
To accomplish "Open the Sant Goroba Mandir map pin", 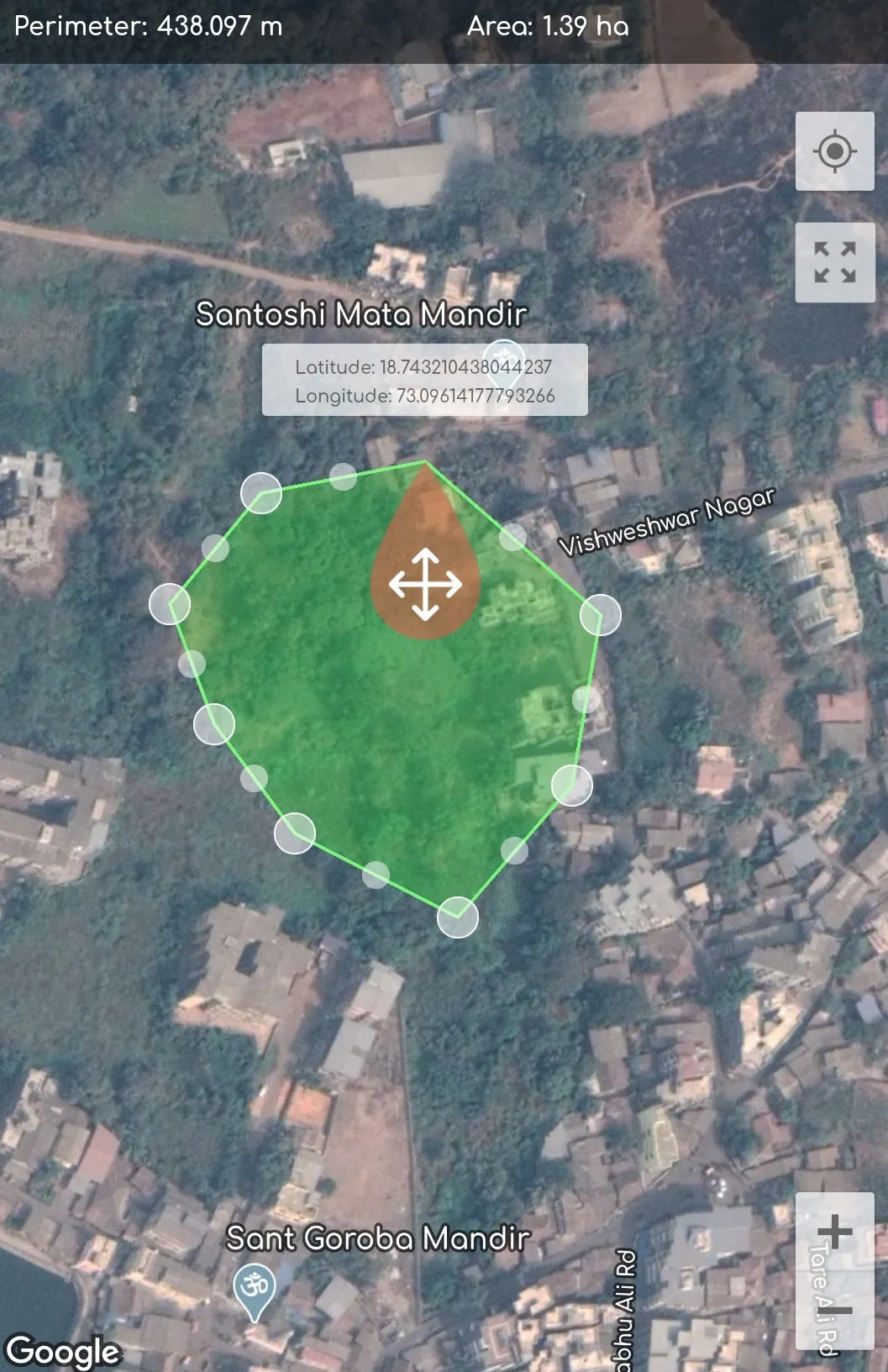I will [x=254, y=1291].
